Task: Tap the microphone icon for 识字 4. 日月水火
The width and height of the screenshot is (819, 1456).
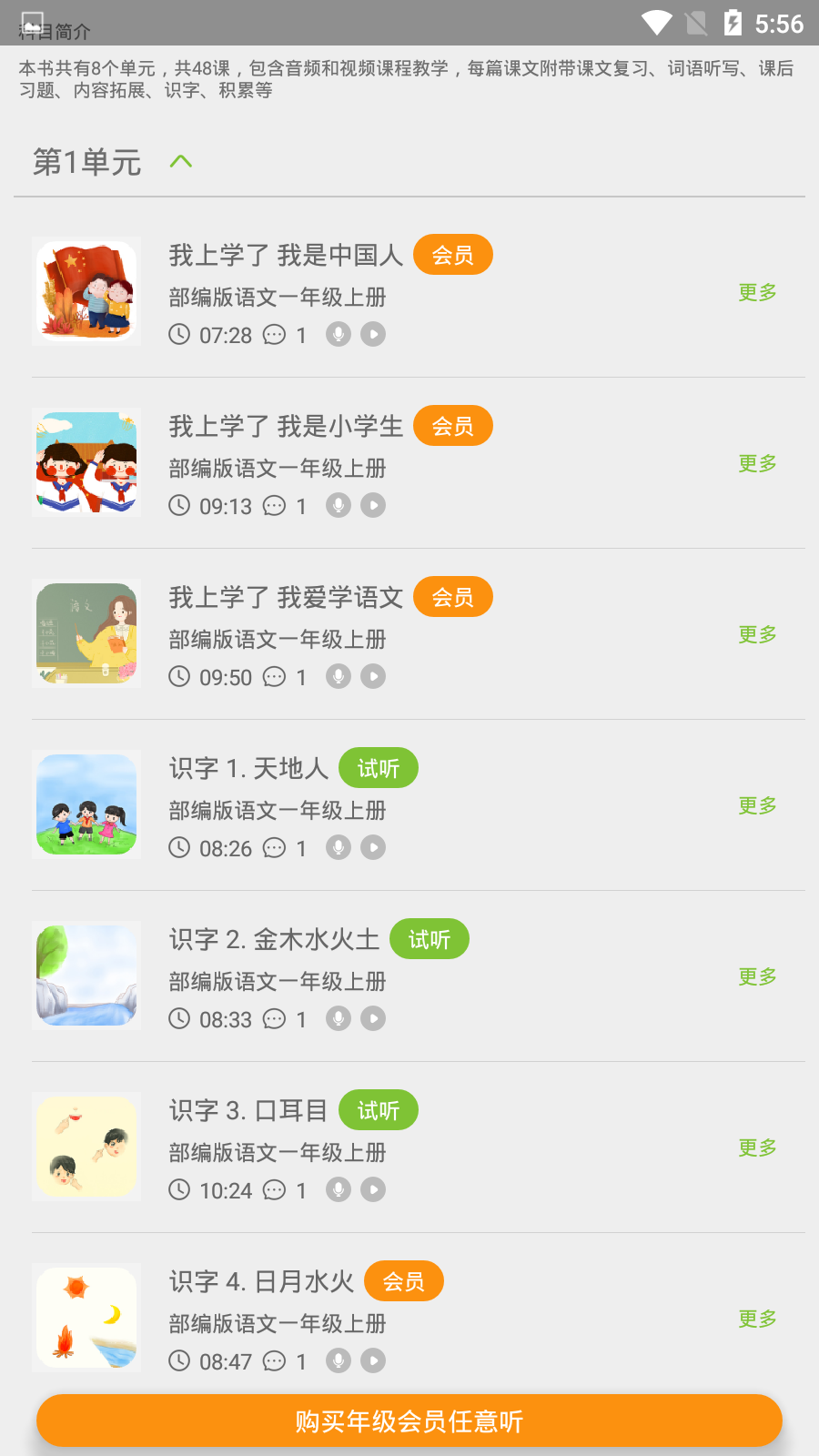Action: (x=339, y=1361)
